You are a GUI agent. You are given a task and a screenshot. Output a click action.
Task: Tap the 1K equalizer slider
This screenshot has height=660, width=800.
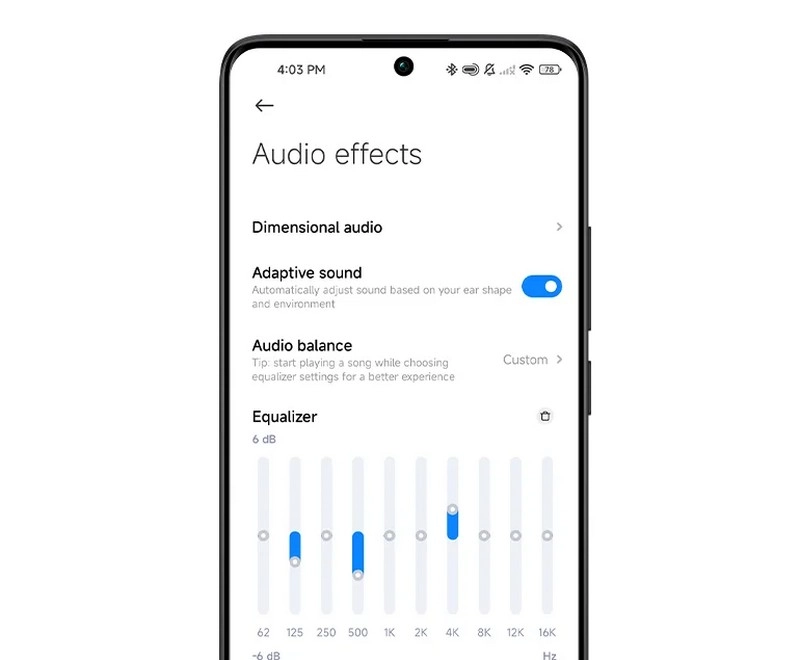coord(389,535)
